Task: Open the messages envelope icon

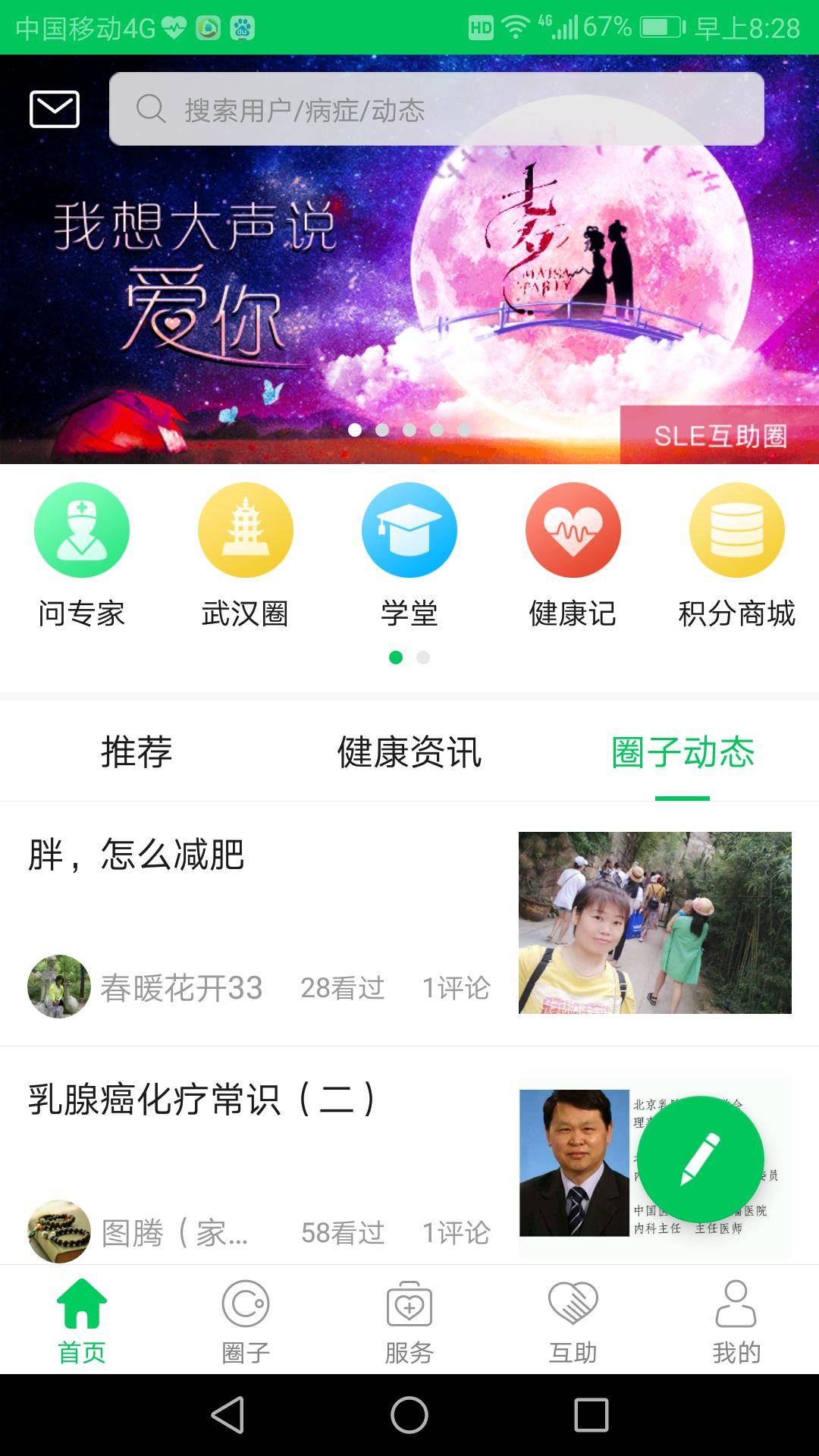Action: pos(55,109)
